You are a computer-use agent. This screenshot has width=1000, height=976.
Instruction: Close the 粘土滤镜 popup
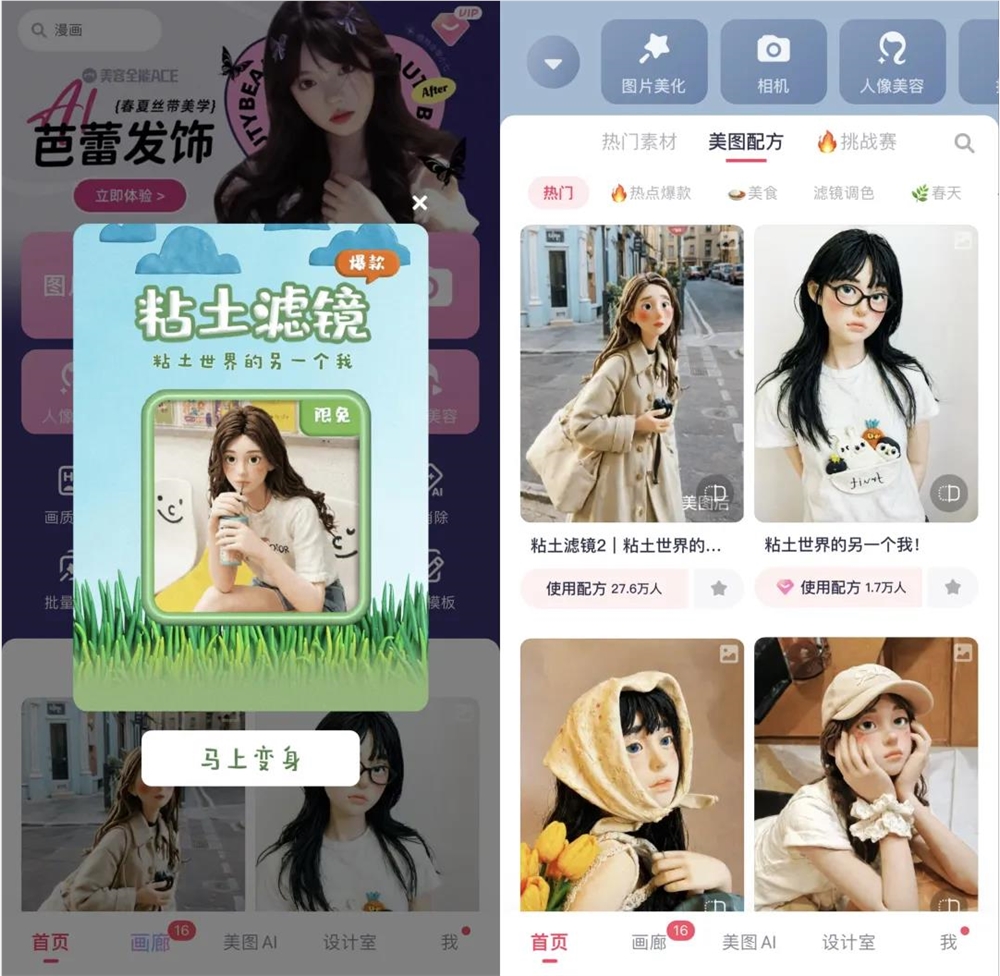click(420, 203)
